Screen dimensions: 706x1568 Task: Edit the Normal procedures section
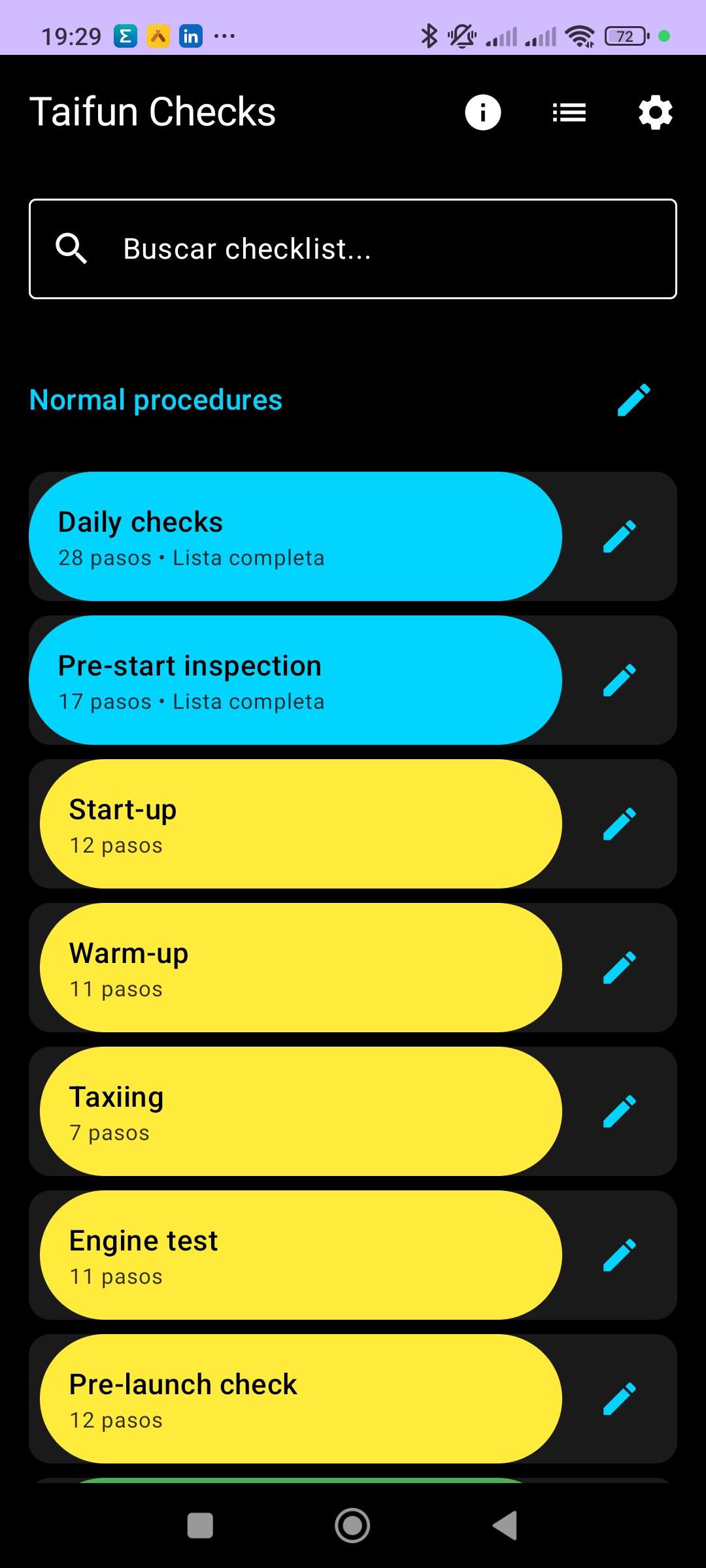coord(633,400)
